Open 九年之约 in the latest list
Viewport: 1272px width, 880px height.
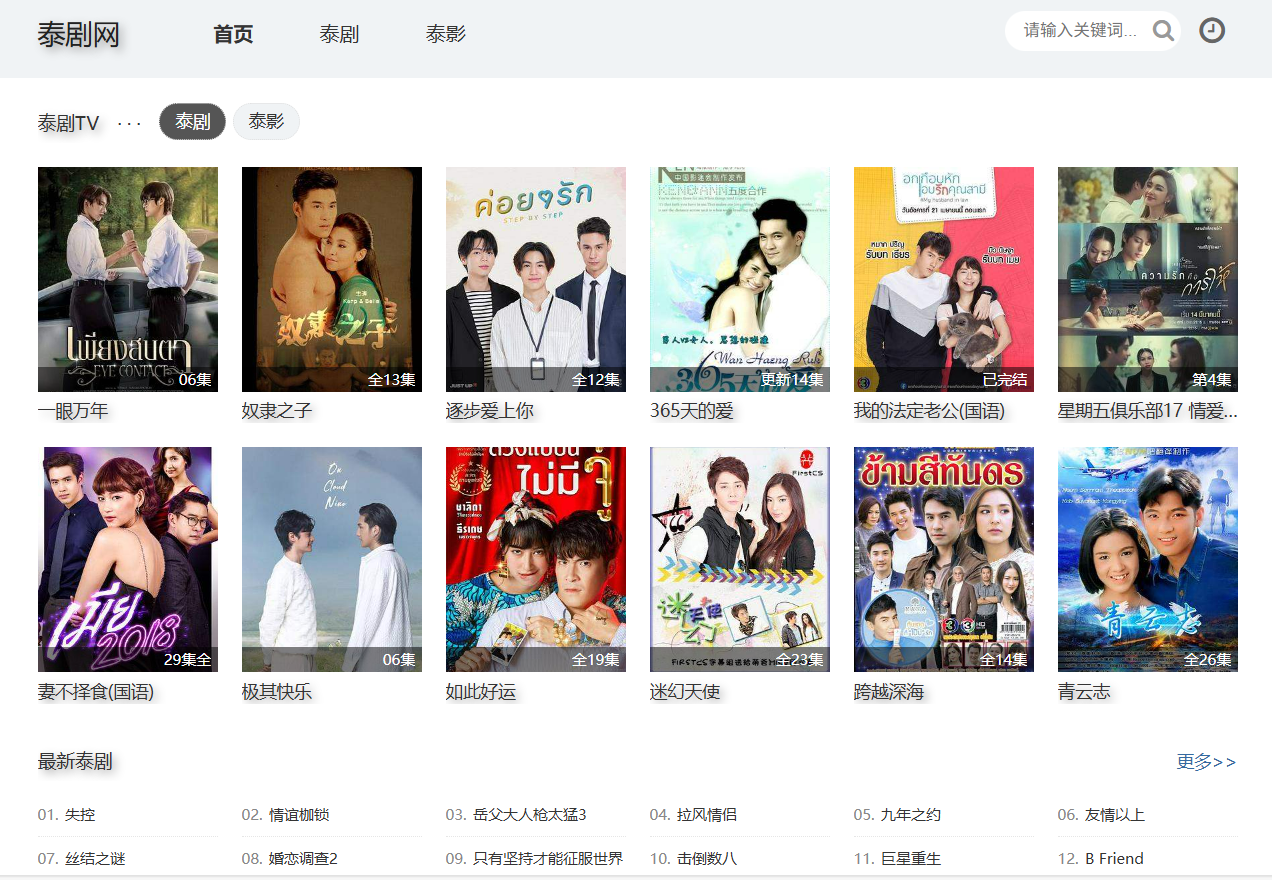point(910,815)
